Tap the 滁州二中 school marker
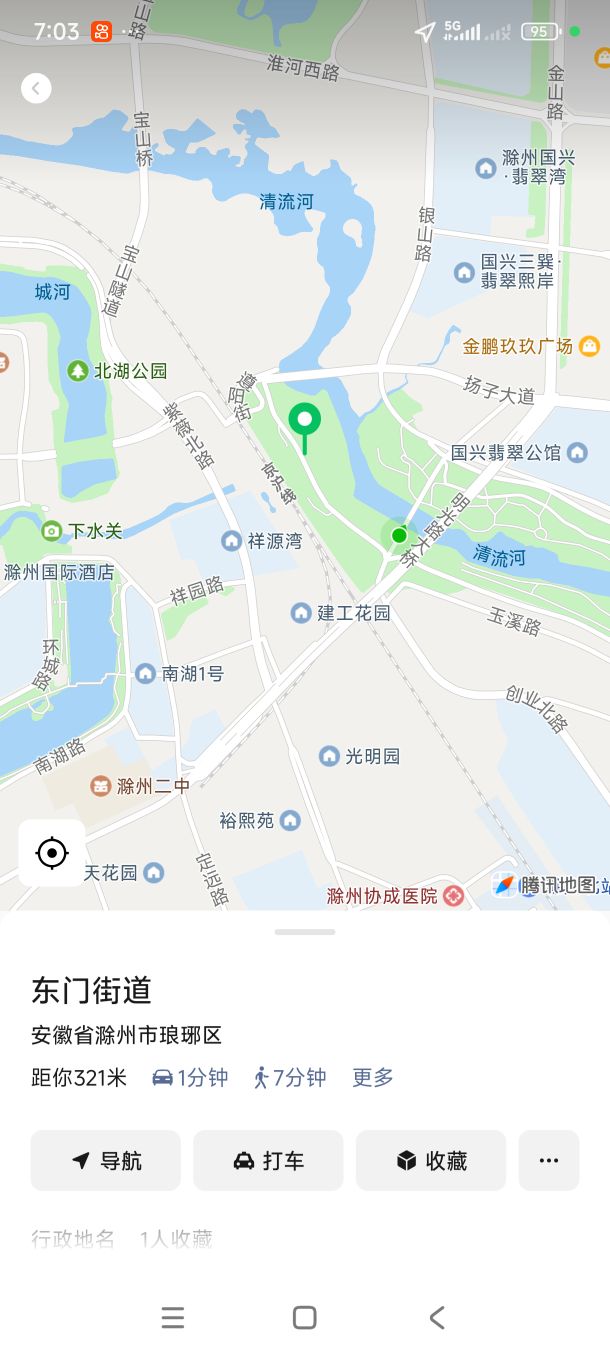610x1356 pixels. (100, 786)
